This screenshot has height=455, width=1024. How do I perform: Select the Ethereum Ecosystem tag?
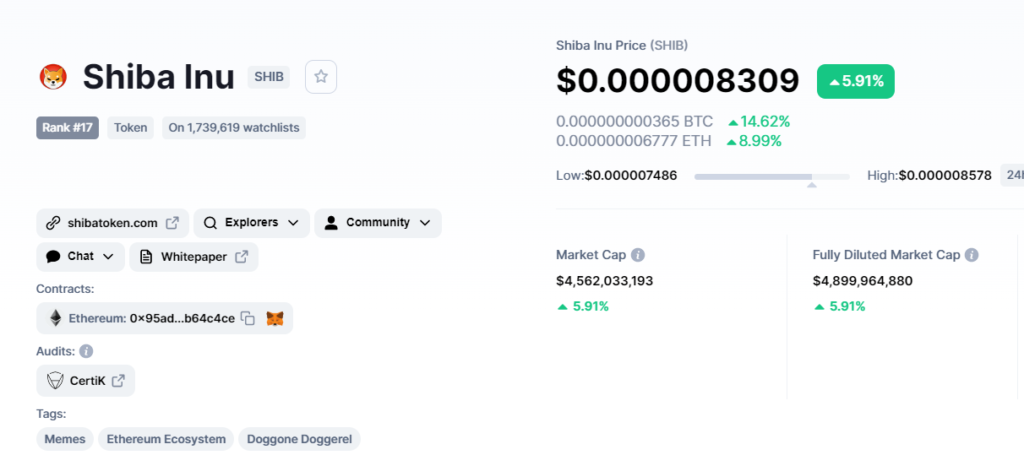166,438
